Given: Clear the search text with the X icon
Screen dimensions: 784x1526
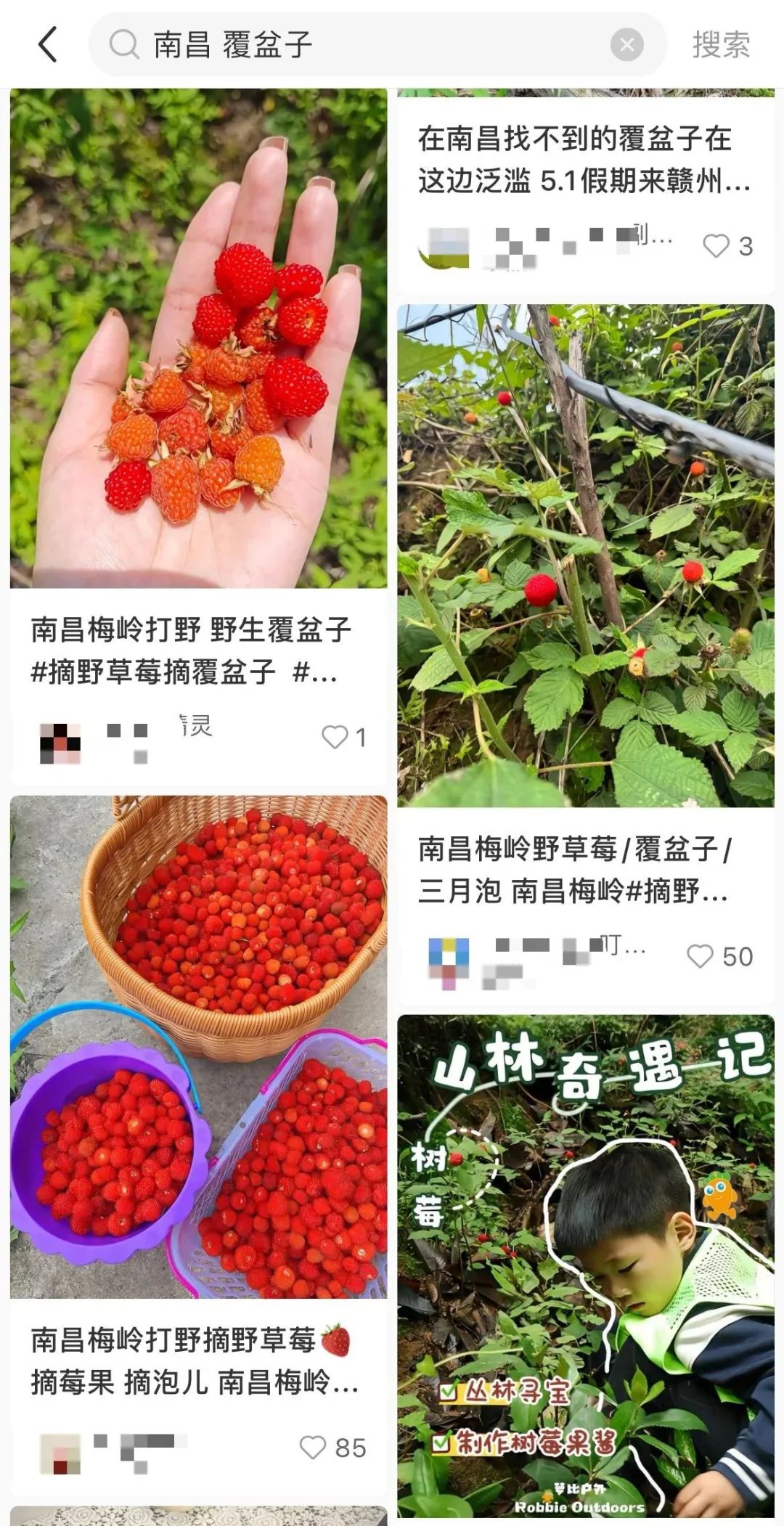Looking at the screenshot, I should pos(626,45).
